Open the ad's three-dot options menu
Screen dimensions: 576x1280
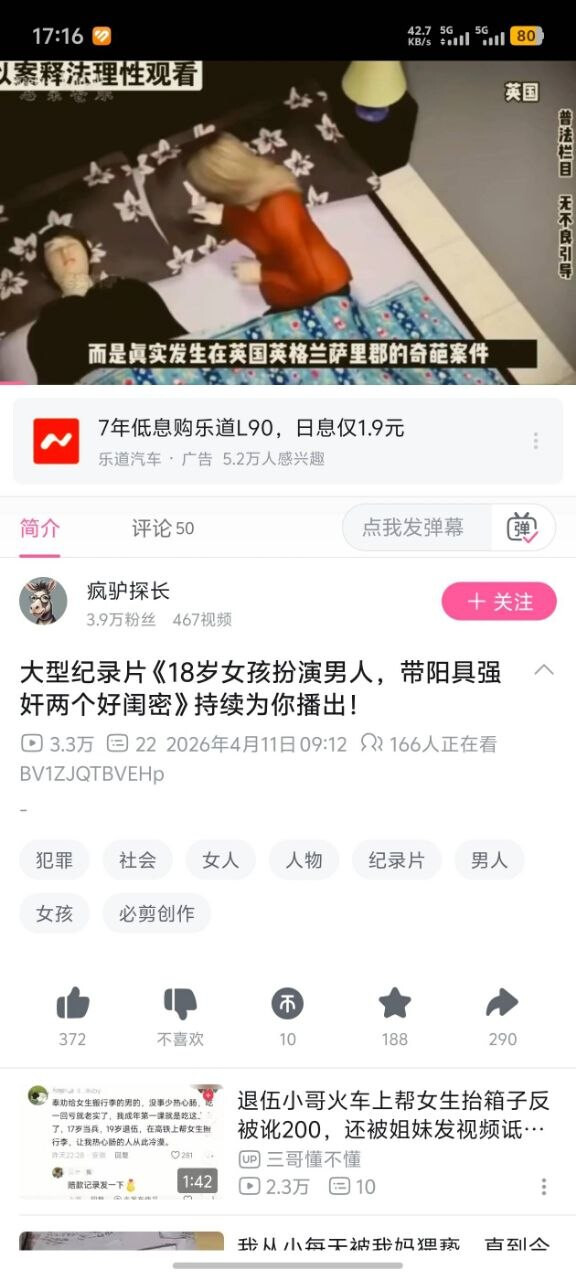536,441
